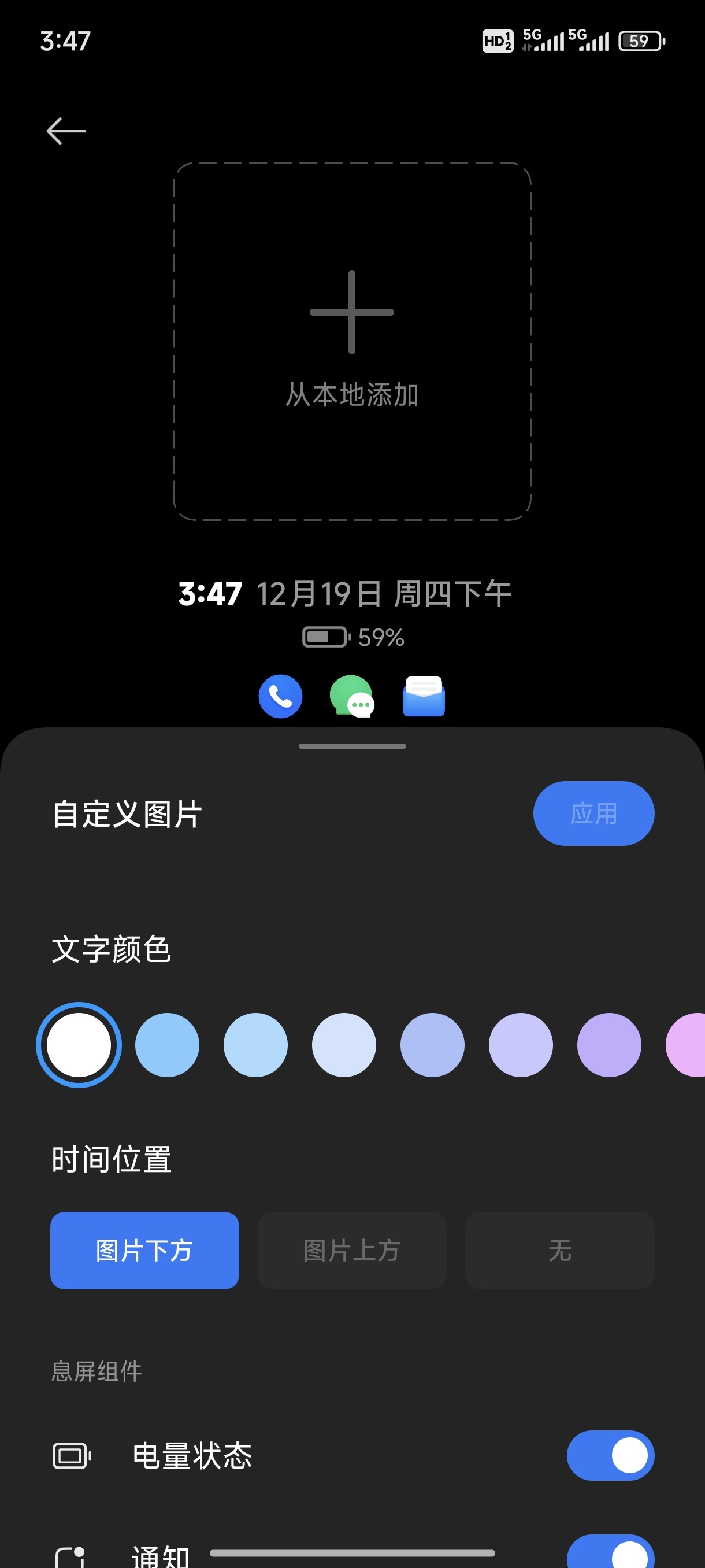Select the white text color
This screenshot has height=1568, width=705.
tap(79, 1045)
